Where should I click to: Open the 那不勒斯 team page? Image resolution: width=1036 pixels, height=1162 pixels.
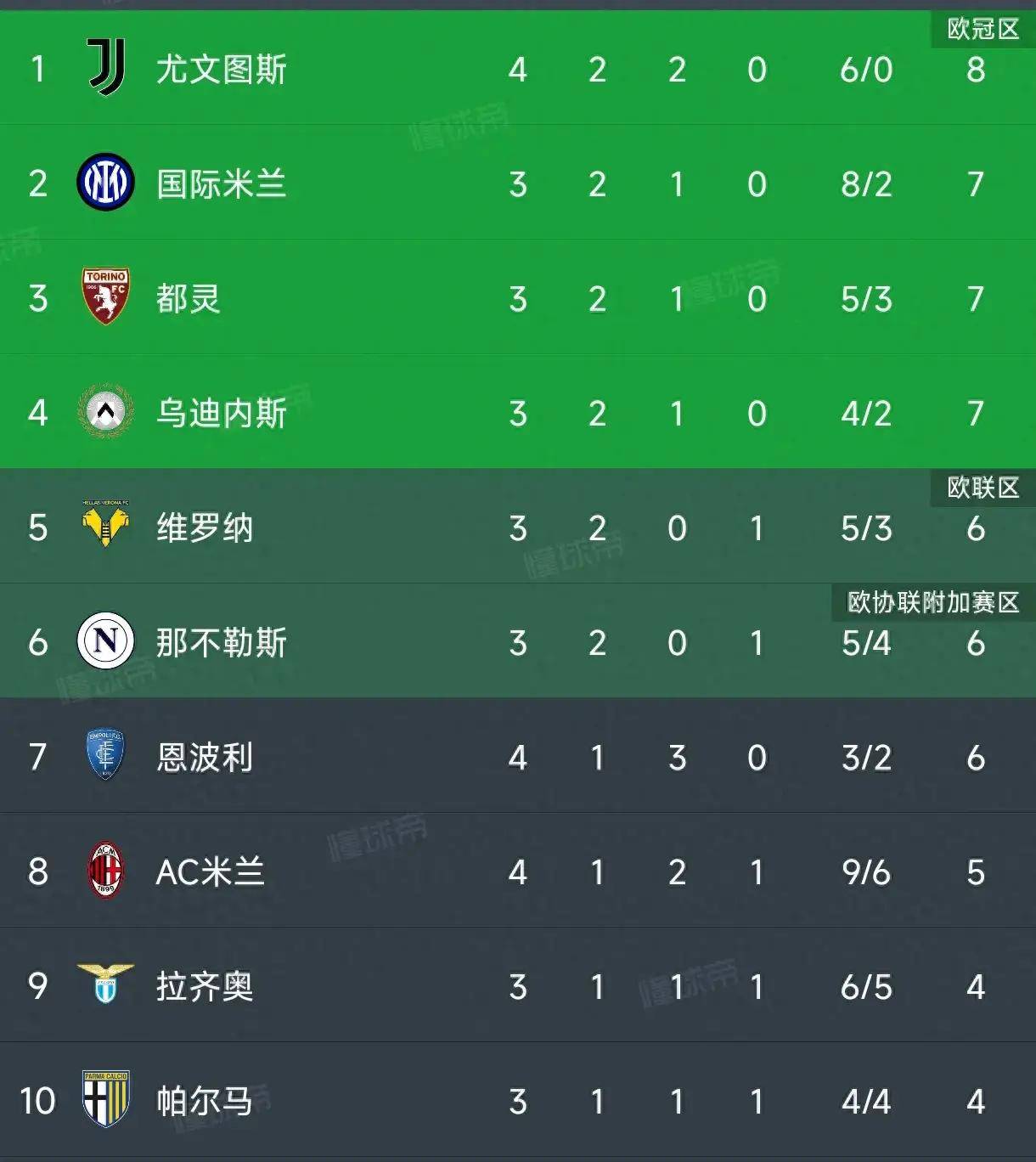click(x=221, y=643)
